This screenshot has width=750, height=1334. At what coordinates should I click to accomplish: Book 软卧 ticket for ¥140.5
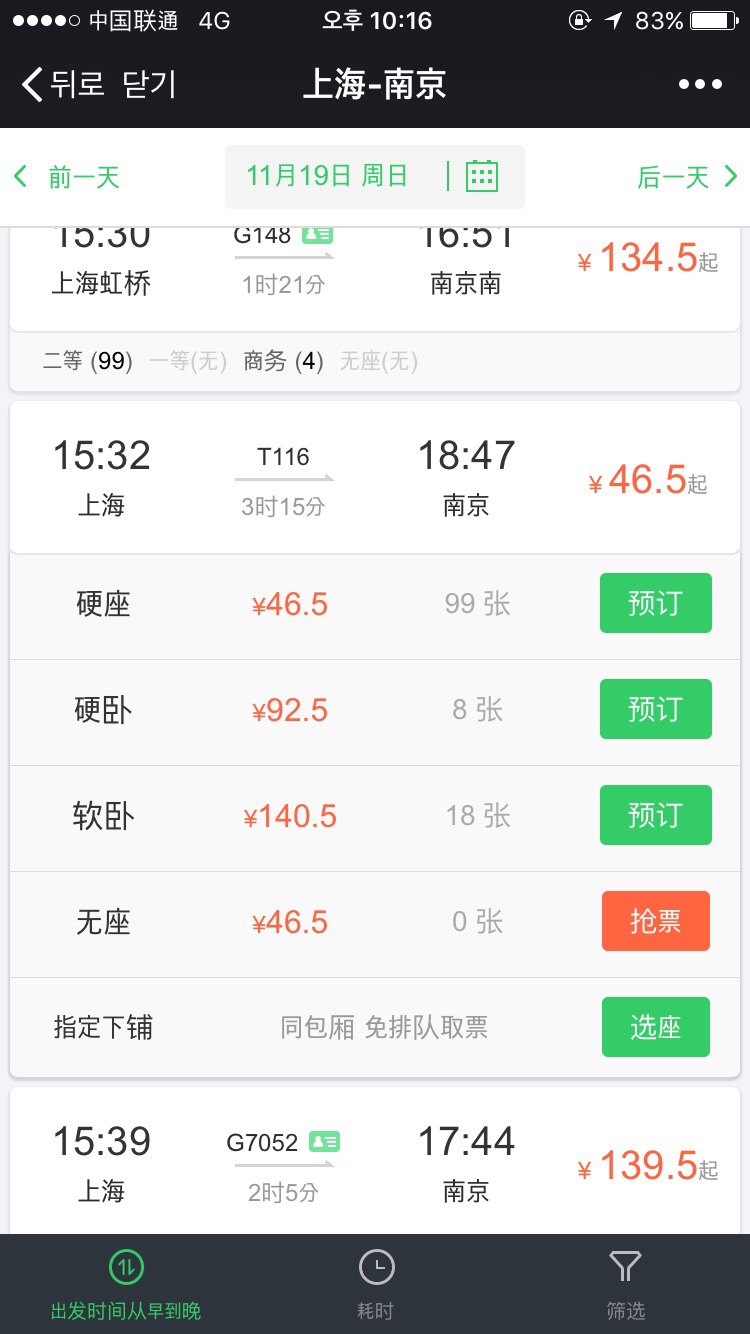655,815
